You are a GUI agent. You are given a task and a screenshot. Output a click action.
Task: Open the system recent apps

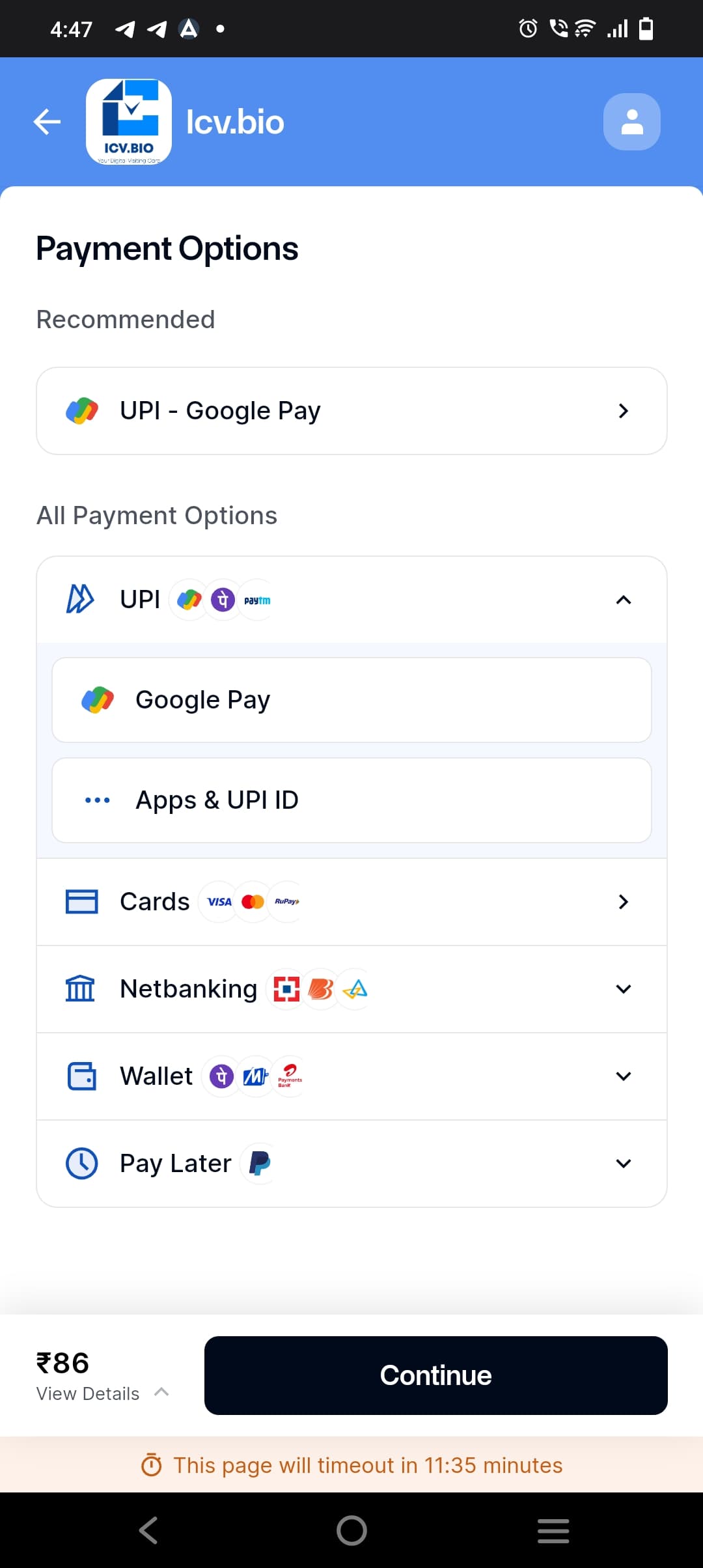tap(553, 1530)
